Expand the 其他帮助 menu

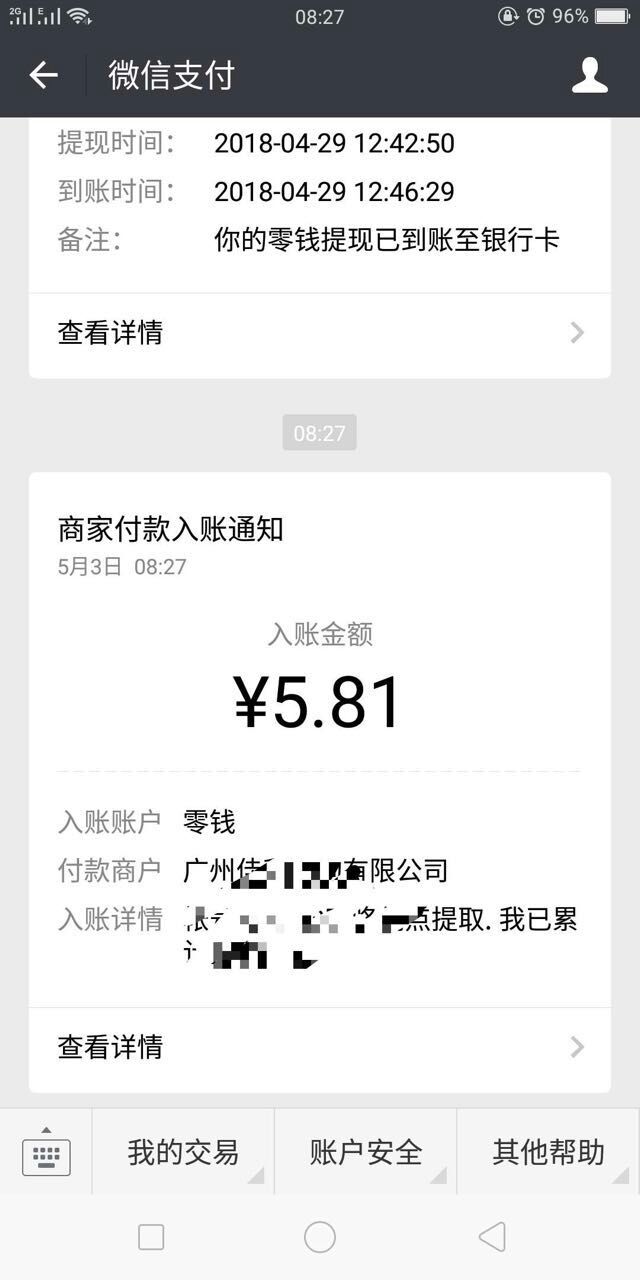[548, 1152]
